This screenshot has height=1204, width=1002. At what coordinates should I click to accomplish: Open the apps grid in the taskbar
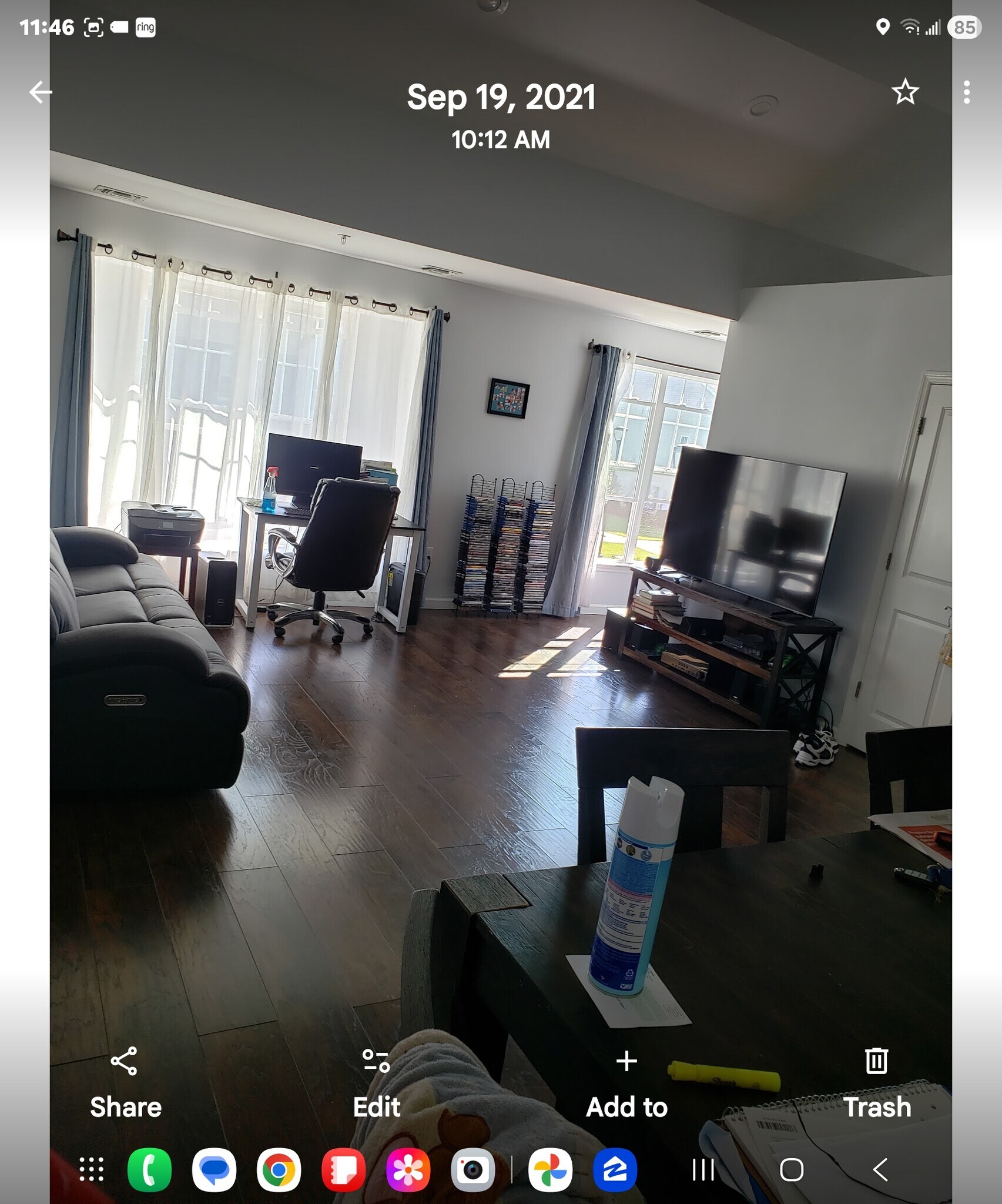click(x=92, y=1169)
